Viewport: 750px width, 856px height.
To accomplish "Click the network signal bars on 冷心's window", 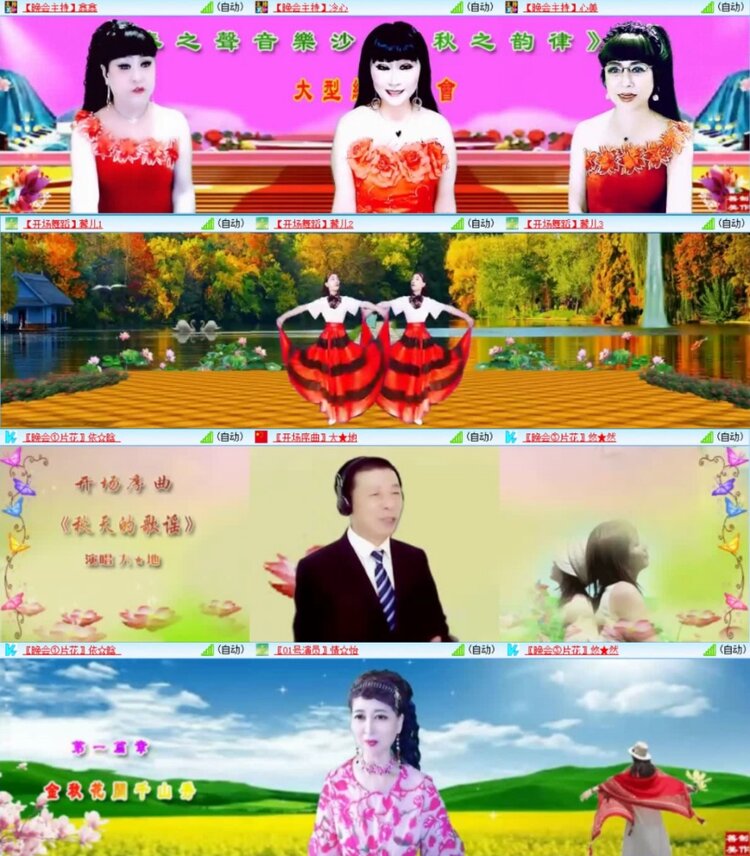I will point(455,6).
